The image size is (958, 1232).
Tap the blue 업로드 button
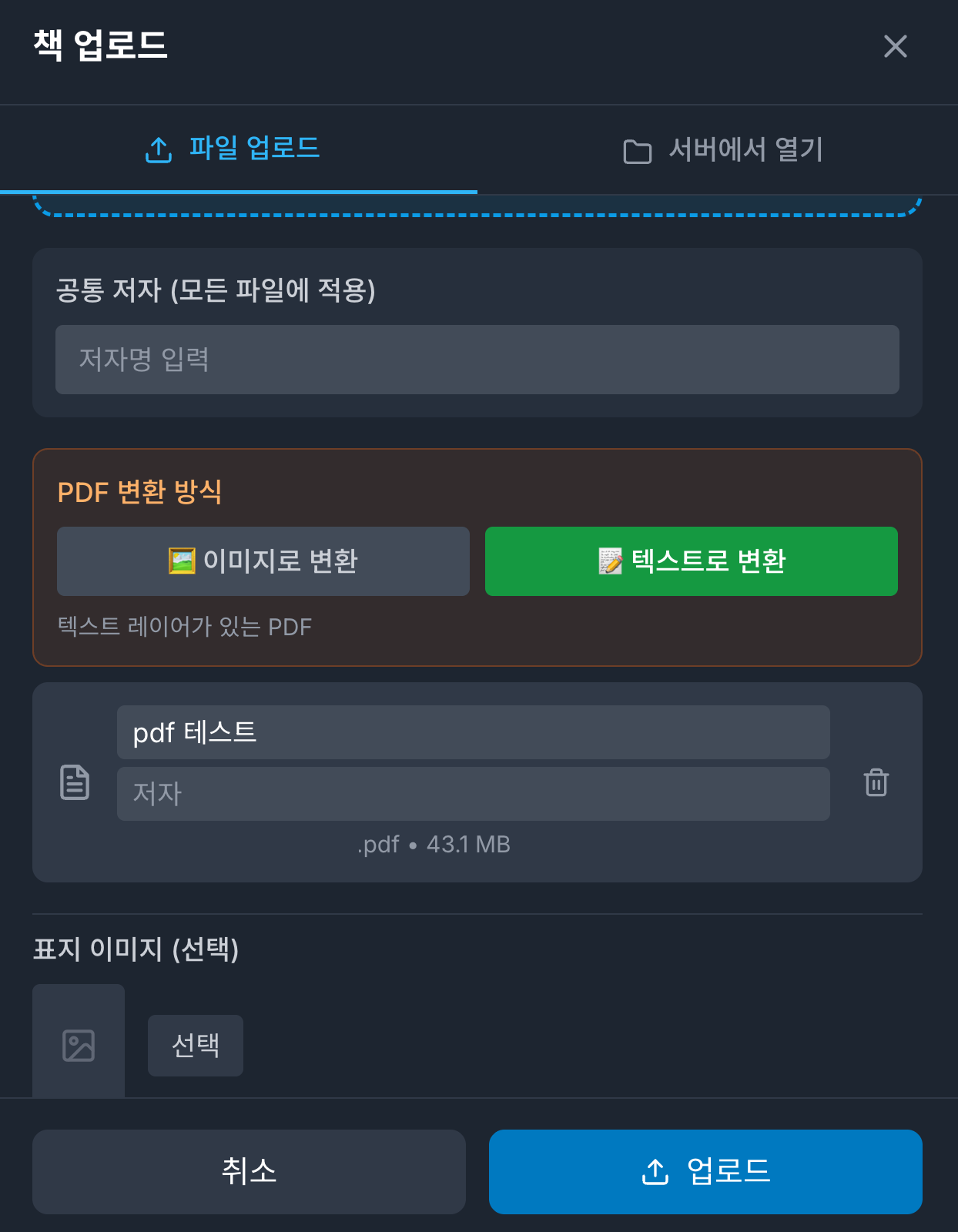click(705, 1171)
